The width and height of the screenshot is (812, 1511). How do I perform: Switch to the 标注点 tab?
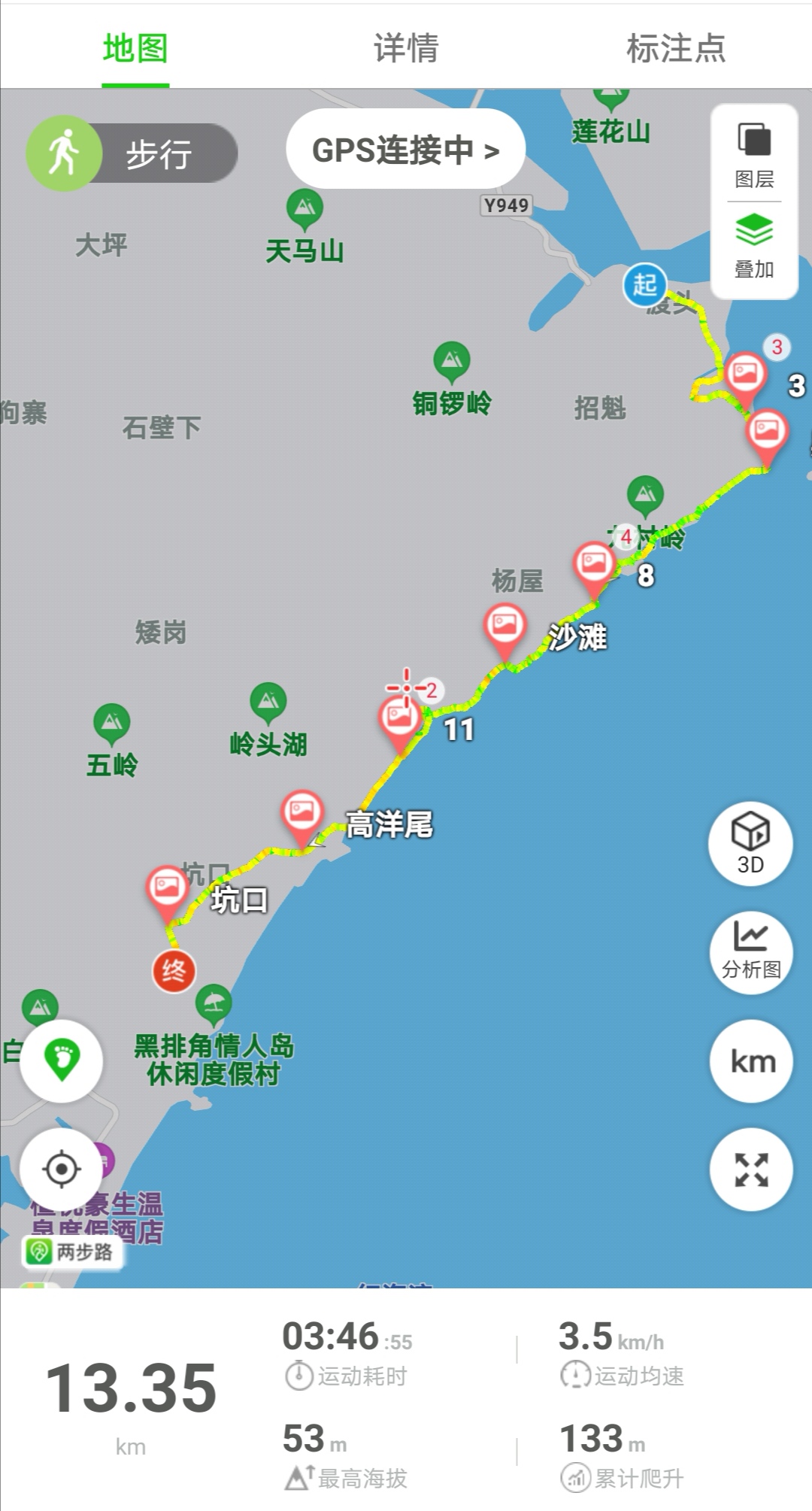tap(675, 48)
